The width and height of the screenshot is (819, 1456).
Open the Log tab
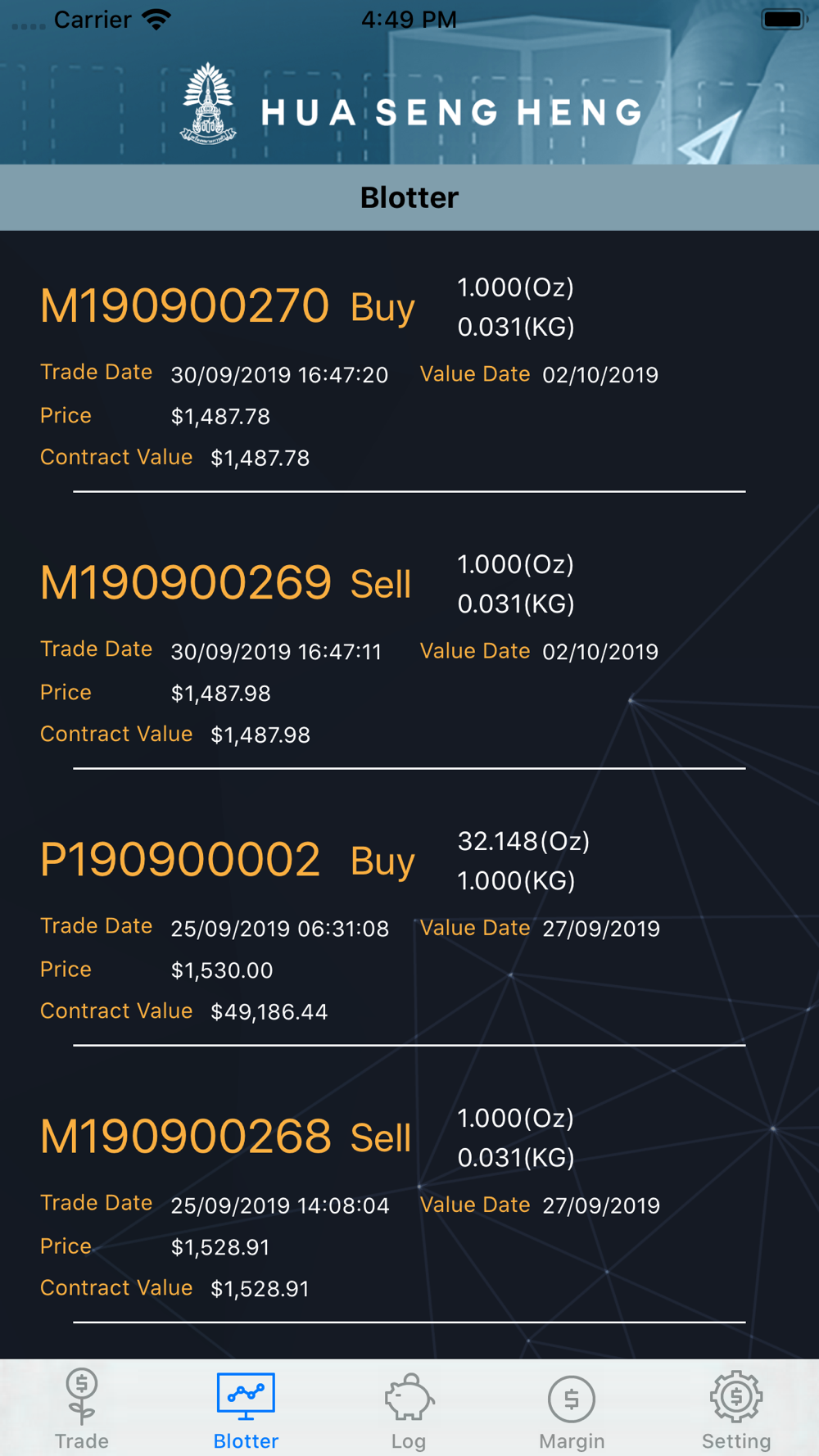[x=409, y=1409]
